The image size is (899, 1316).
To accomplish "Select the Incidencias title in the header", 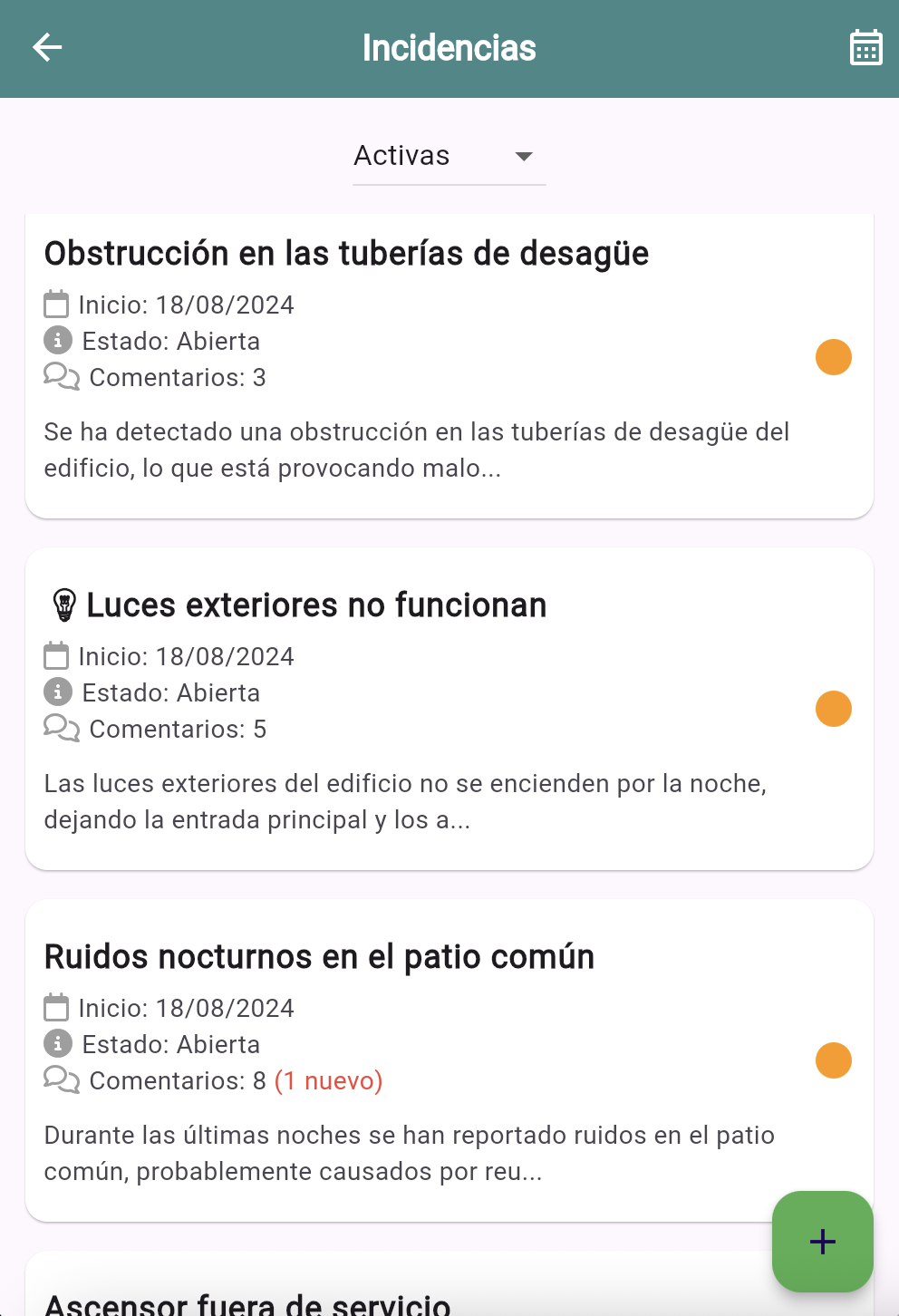I will pos(449,48).
